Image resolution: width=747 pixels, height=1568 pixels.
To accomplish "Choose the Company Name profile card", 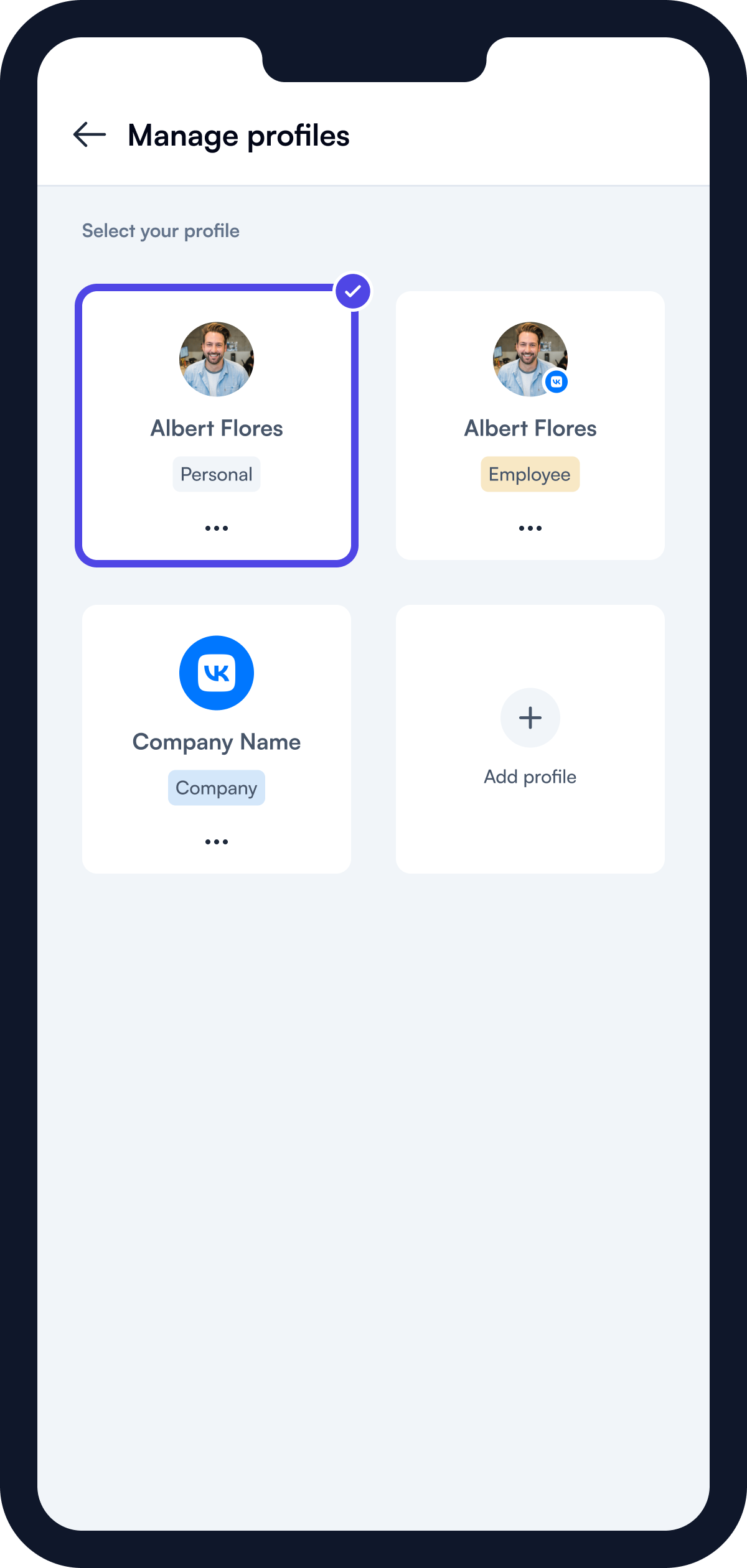I will (x=217, y=739).
